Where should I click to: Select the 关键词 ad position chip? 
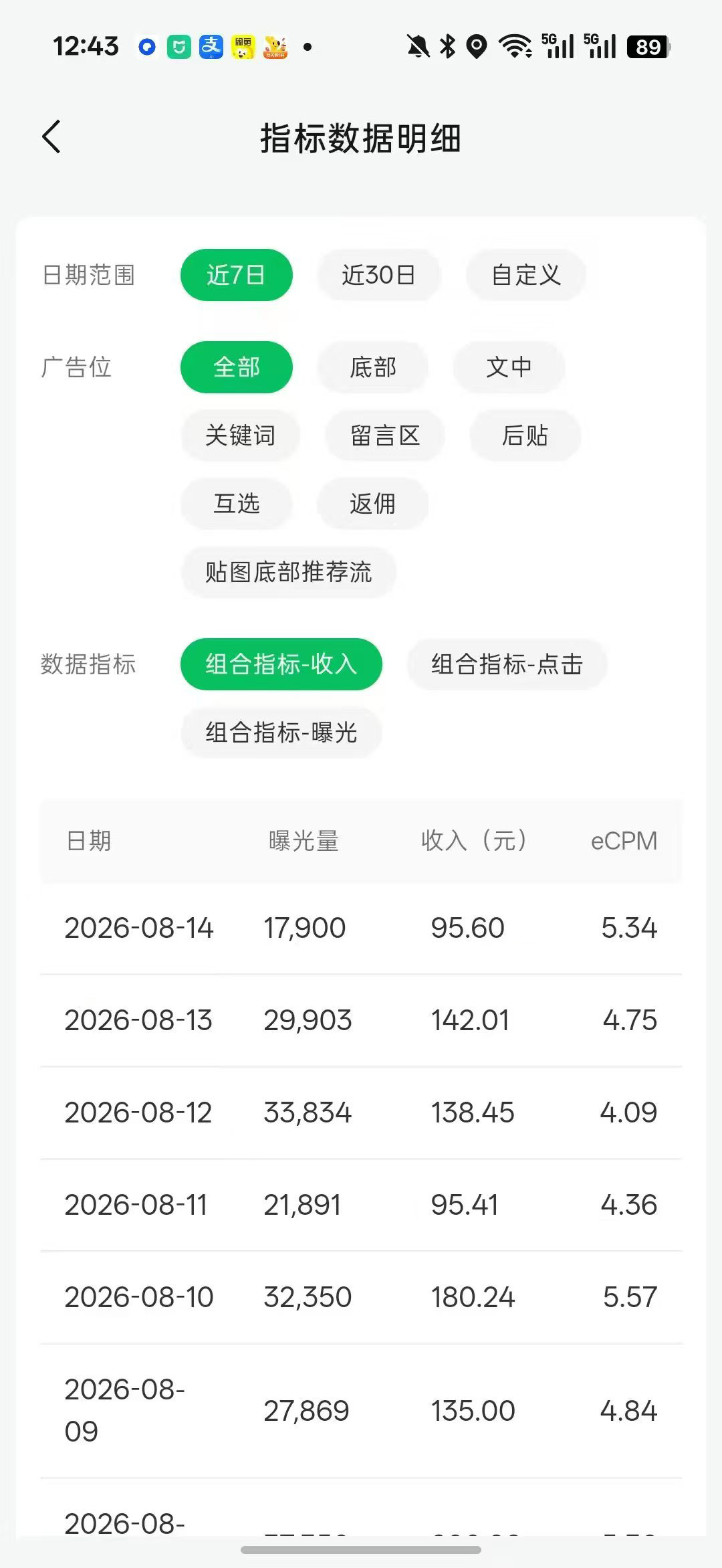[241, 435]
